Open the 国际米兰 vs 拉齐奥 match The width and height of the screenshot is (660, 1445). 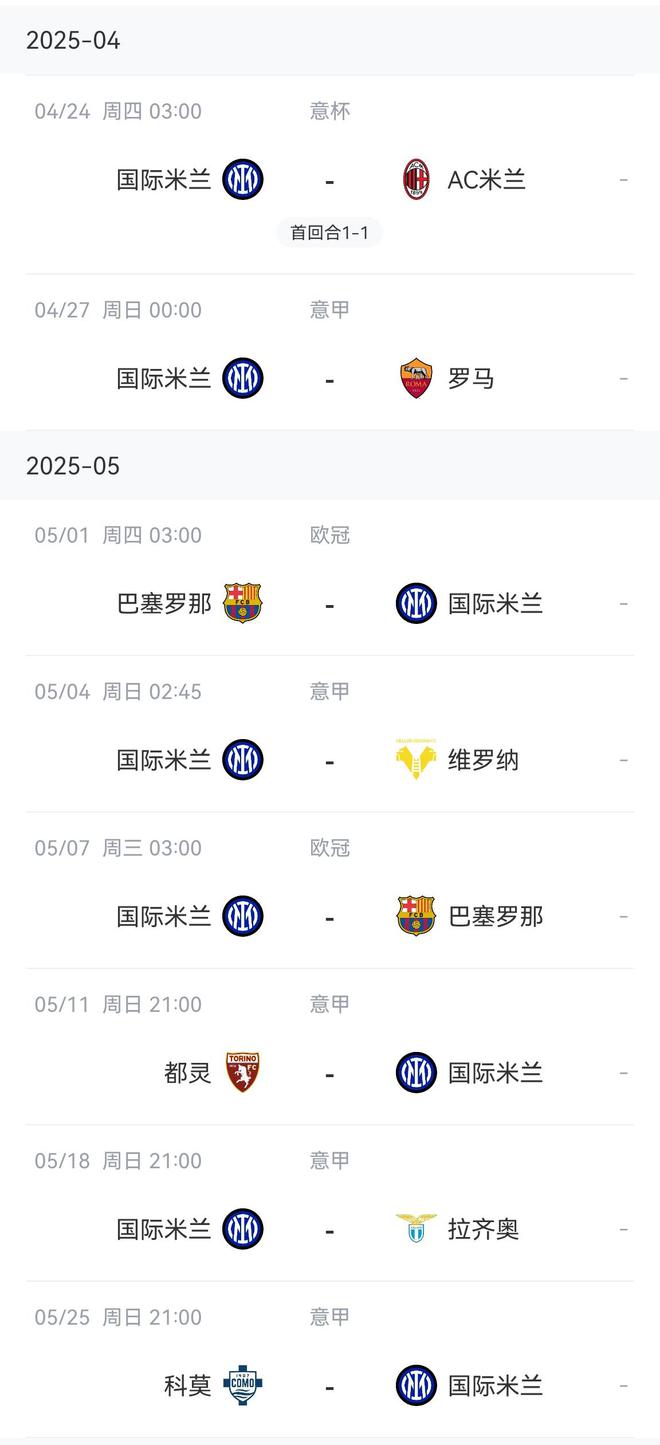(x=329, y=1230)
